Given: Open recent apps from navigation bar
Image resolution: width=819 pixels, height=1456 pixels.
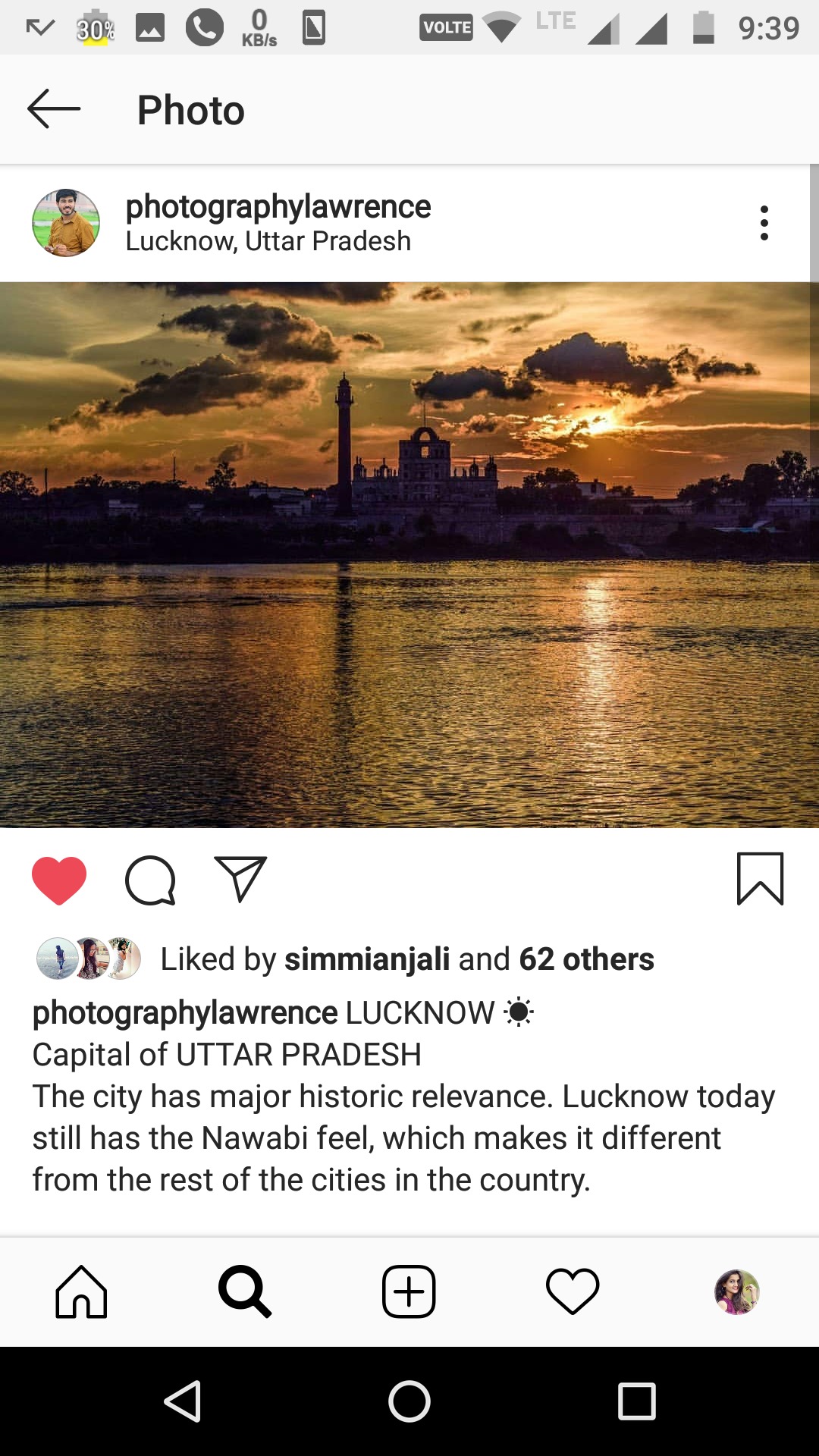Looking at the screenshot, I should tap(636, 1401).
